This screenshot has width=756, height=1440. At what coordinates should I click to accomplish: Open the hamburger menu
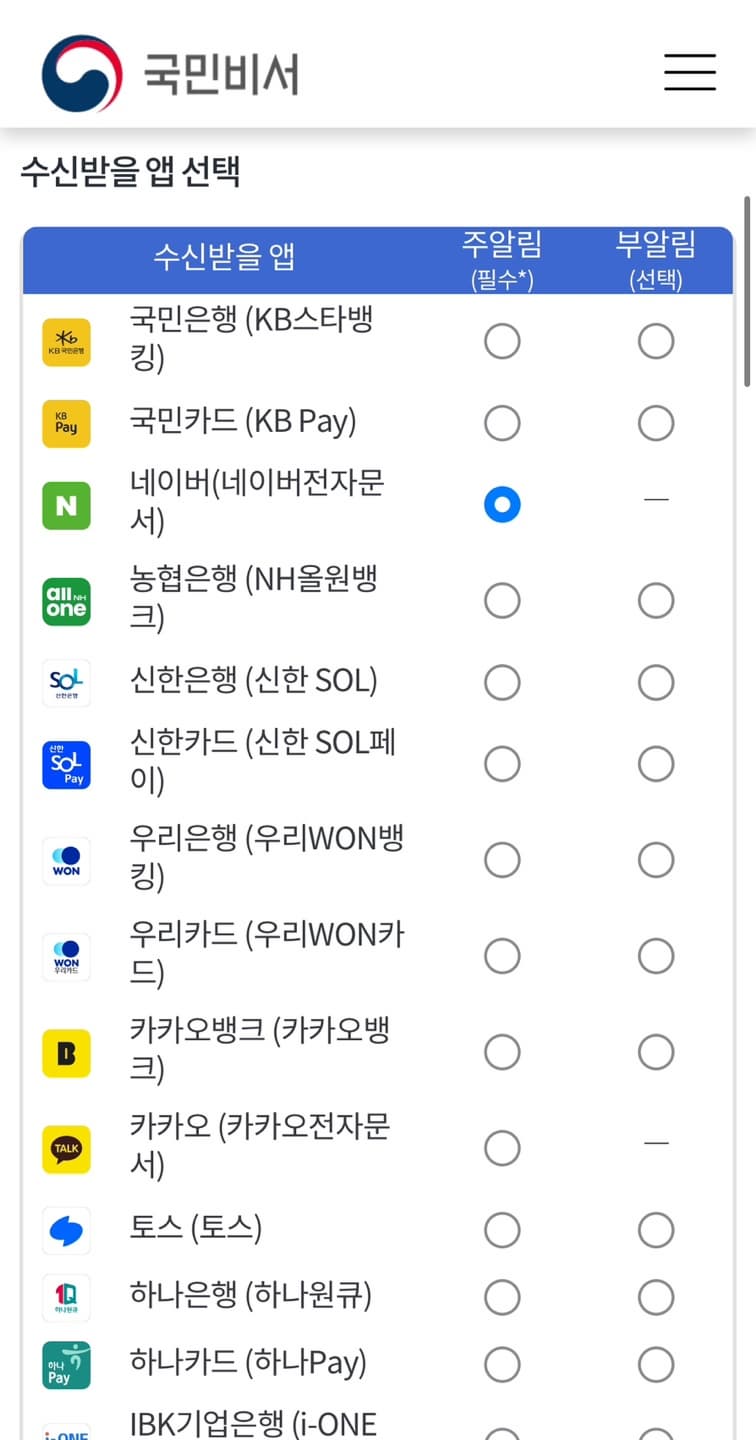[x=689, y=72]
